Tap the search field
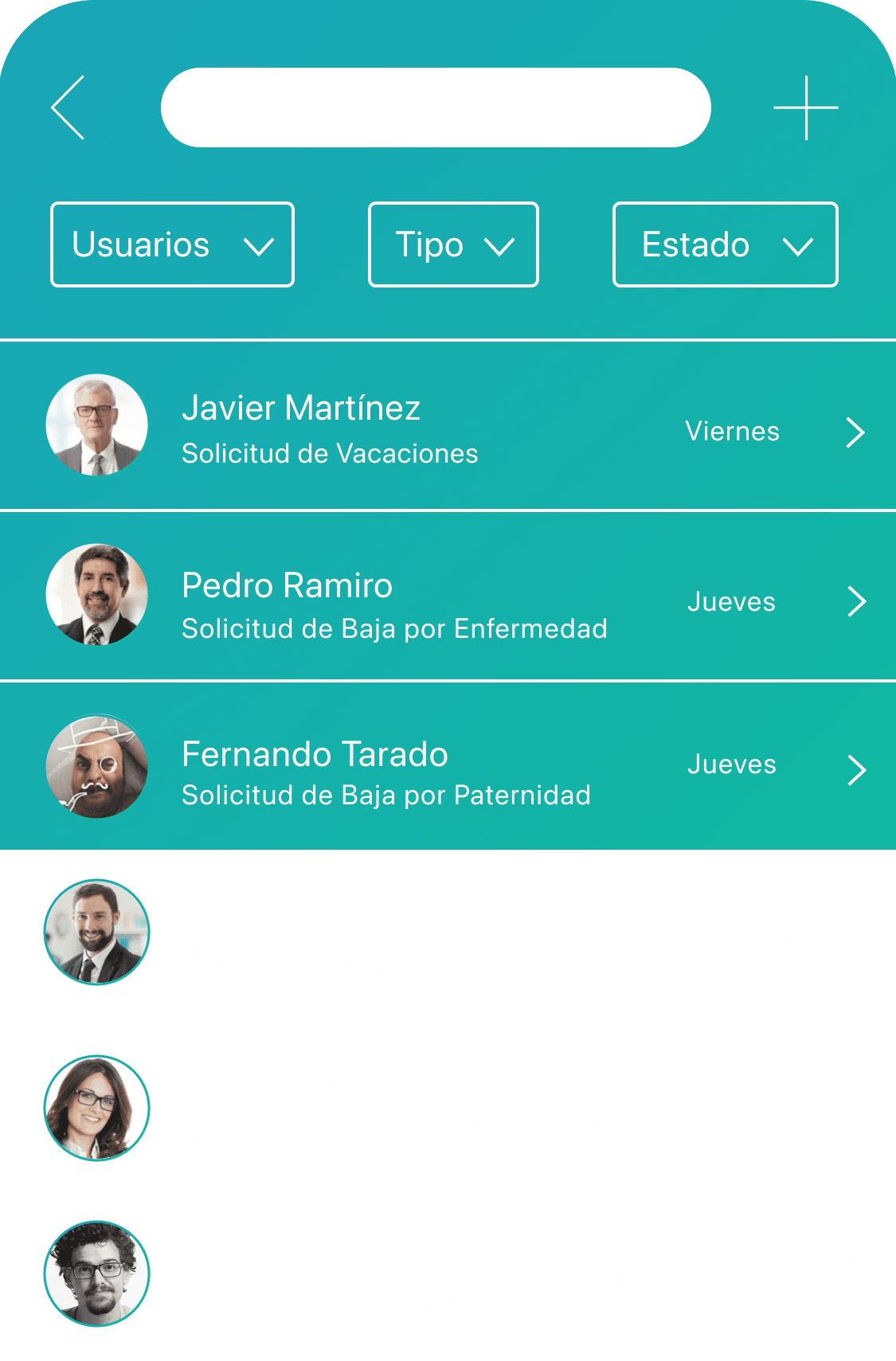 436,108
